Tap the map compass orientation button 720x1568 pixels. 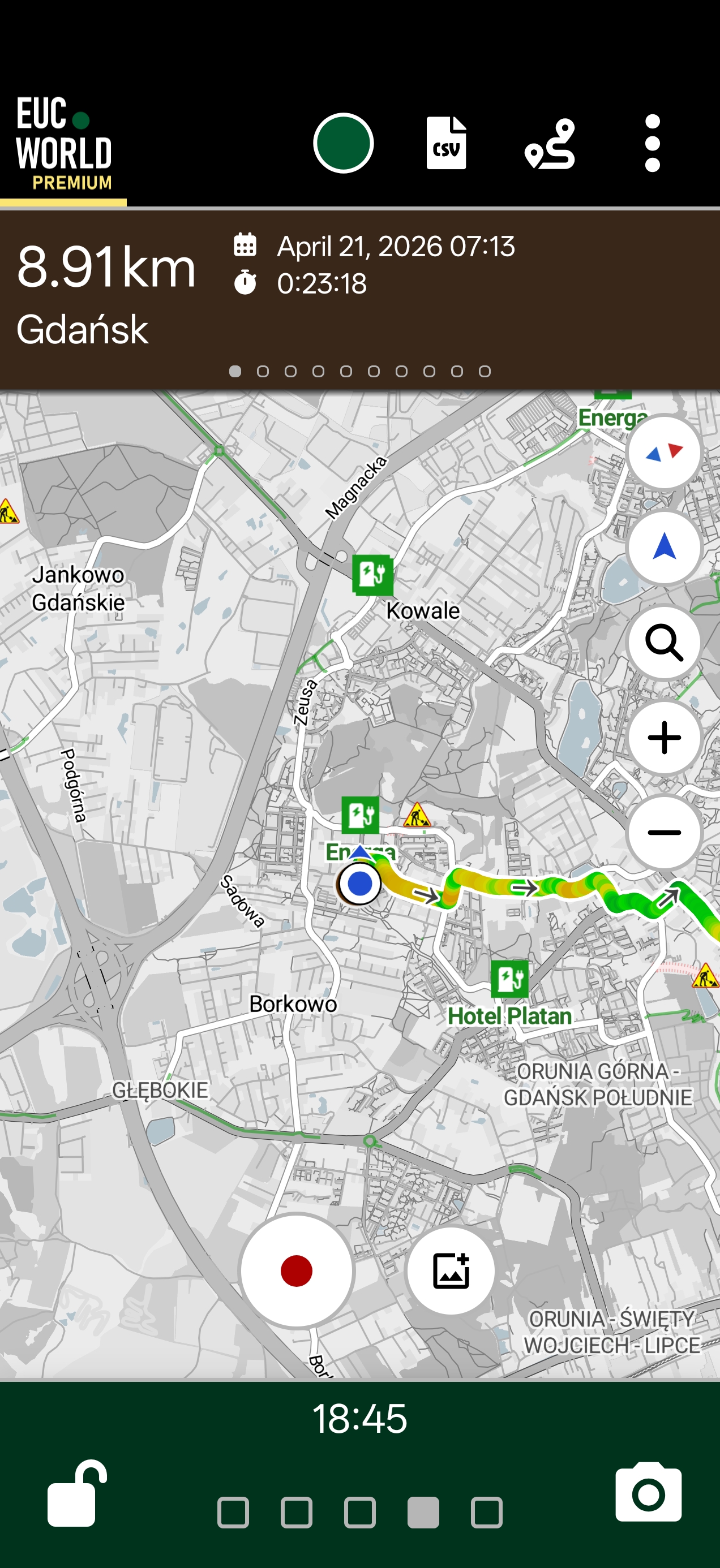664,453
